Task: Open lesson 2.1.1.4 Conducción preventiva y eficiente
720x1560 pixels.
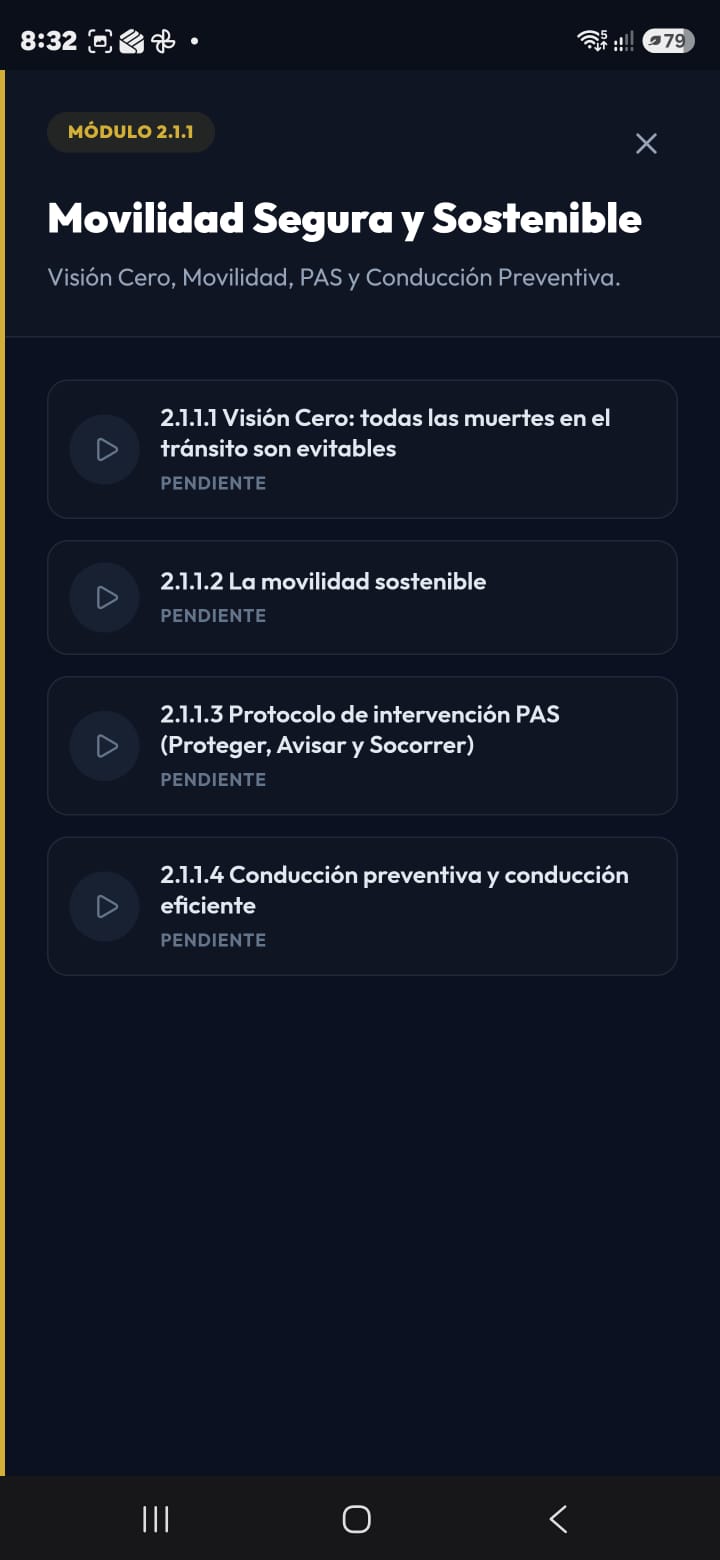Action: (362, 906)
